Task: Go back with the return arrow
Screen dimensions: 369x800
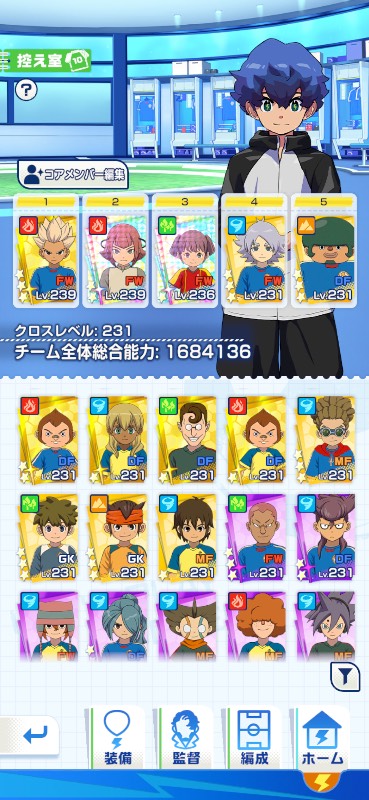Action: tap(34, 736)
